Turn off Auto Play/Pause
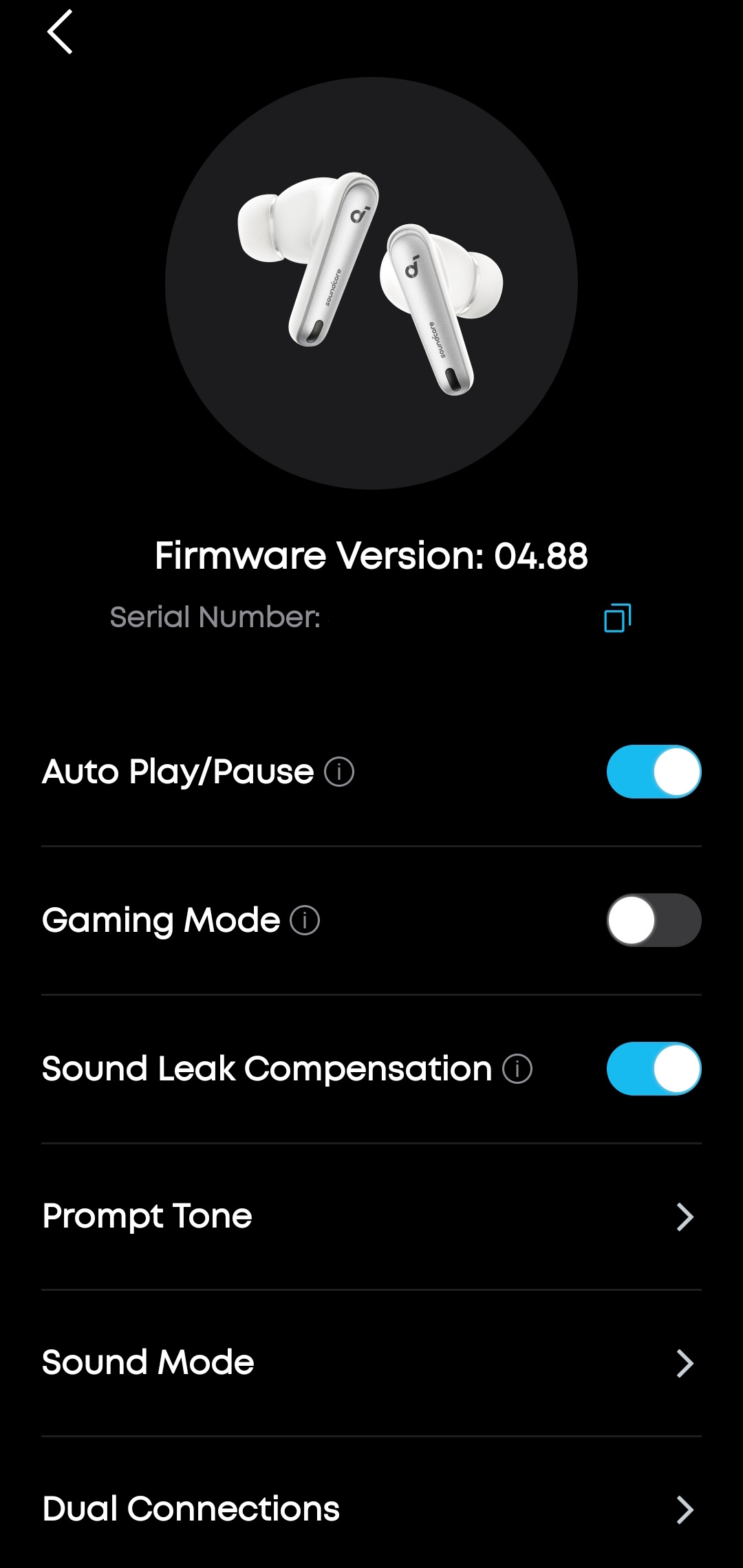This screenshot has height=1568, width=743. coord(653,772)
